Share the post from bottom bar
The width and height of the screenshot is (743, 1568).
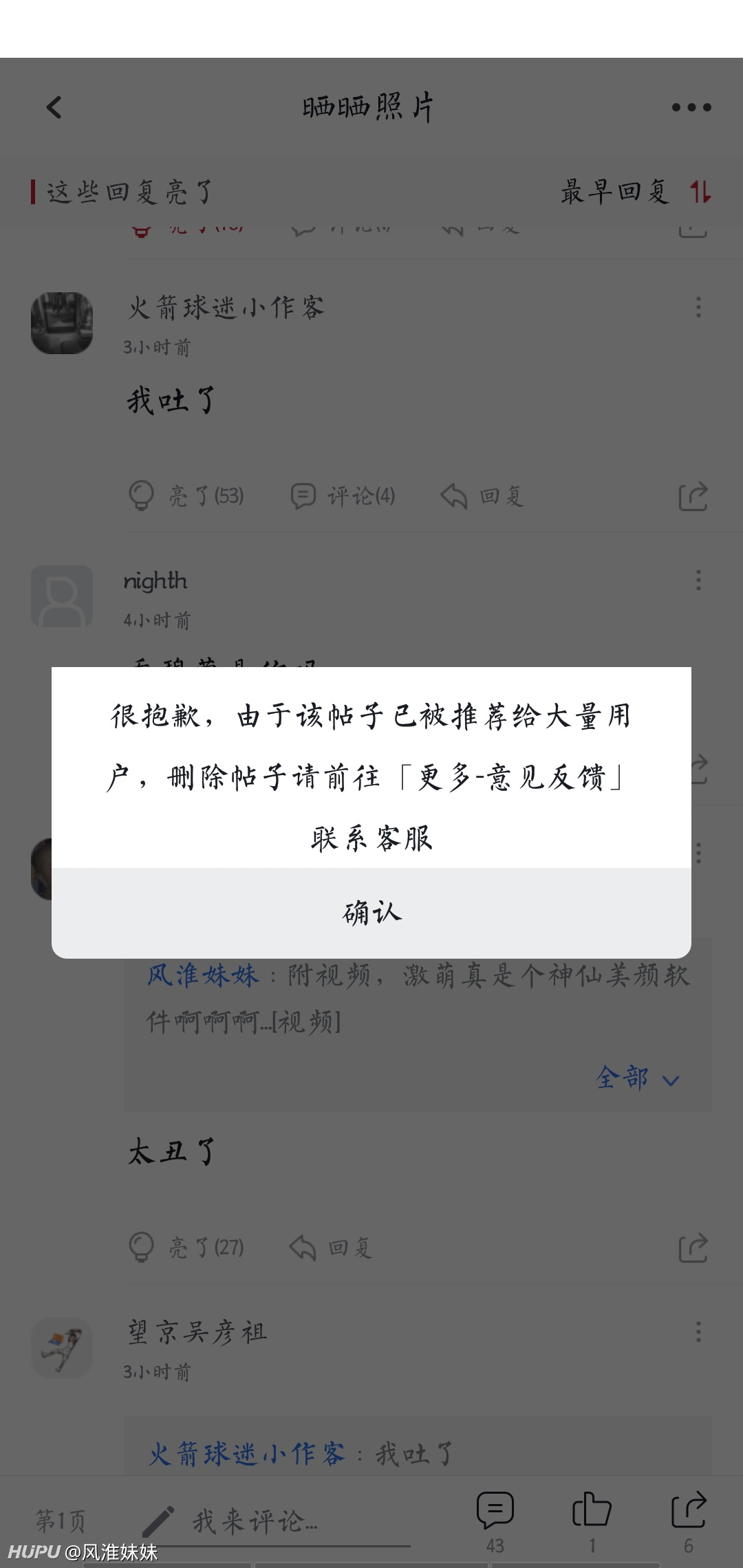tap(689, 1521)
